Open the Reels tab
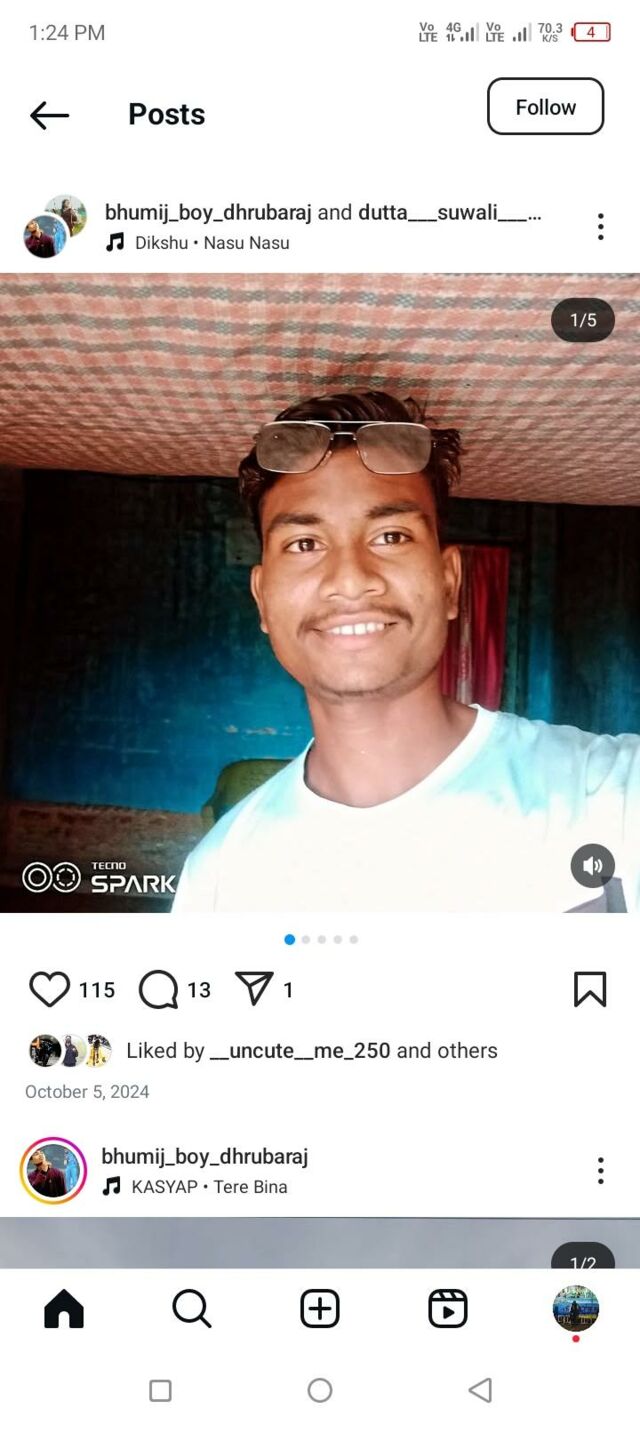640x1433 pixels. (x=448, y=1308)
